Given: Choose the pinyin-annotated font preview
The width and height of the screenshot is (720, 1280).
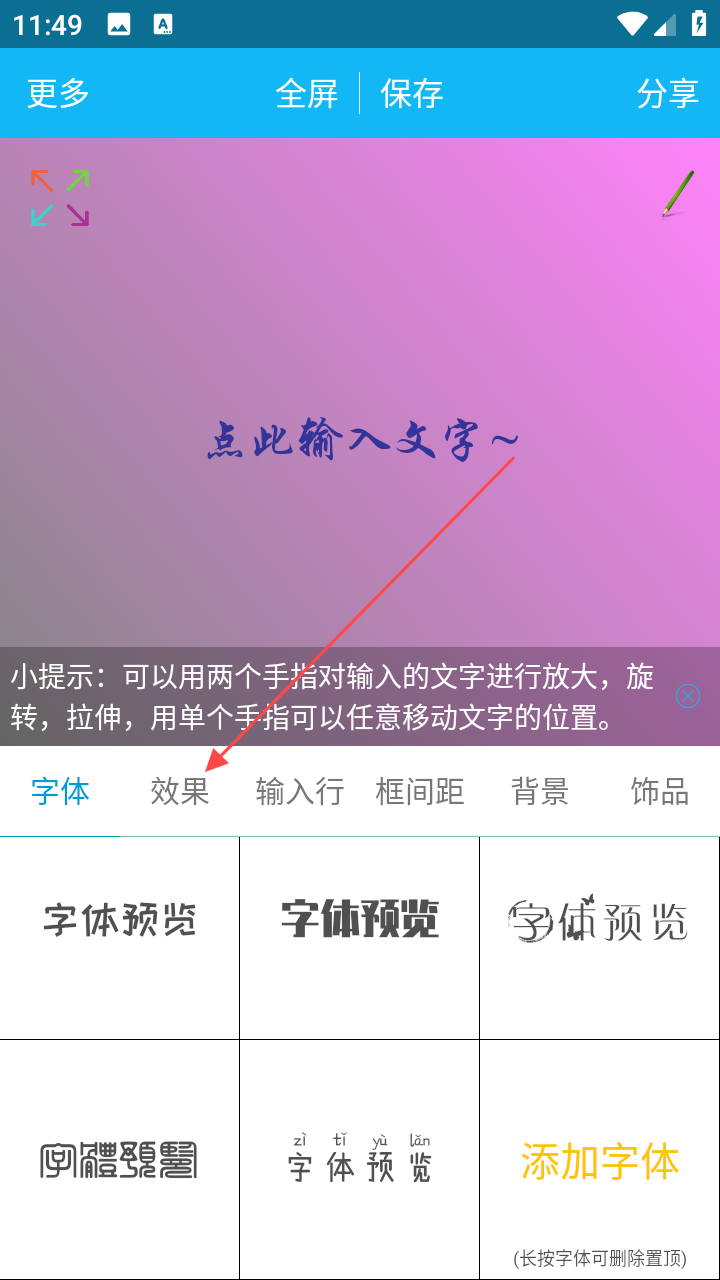Looking at the screenshot, I should pyautogui.click(x=360, y=1160).
